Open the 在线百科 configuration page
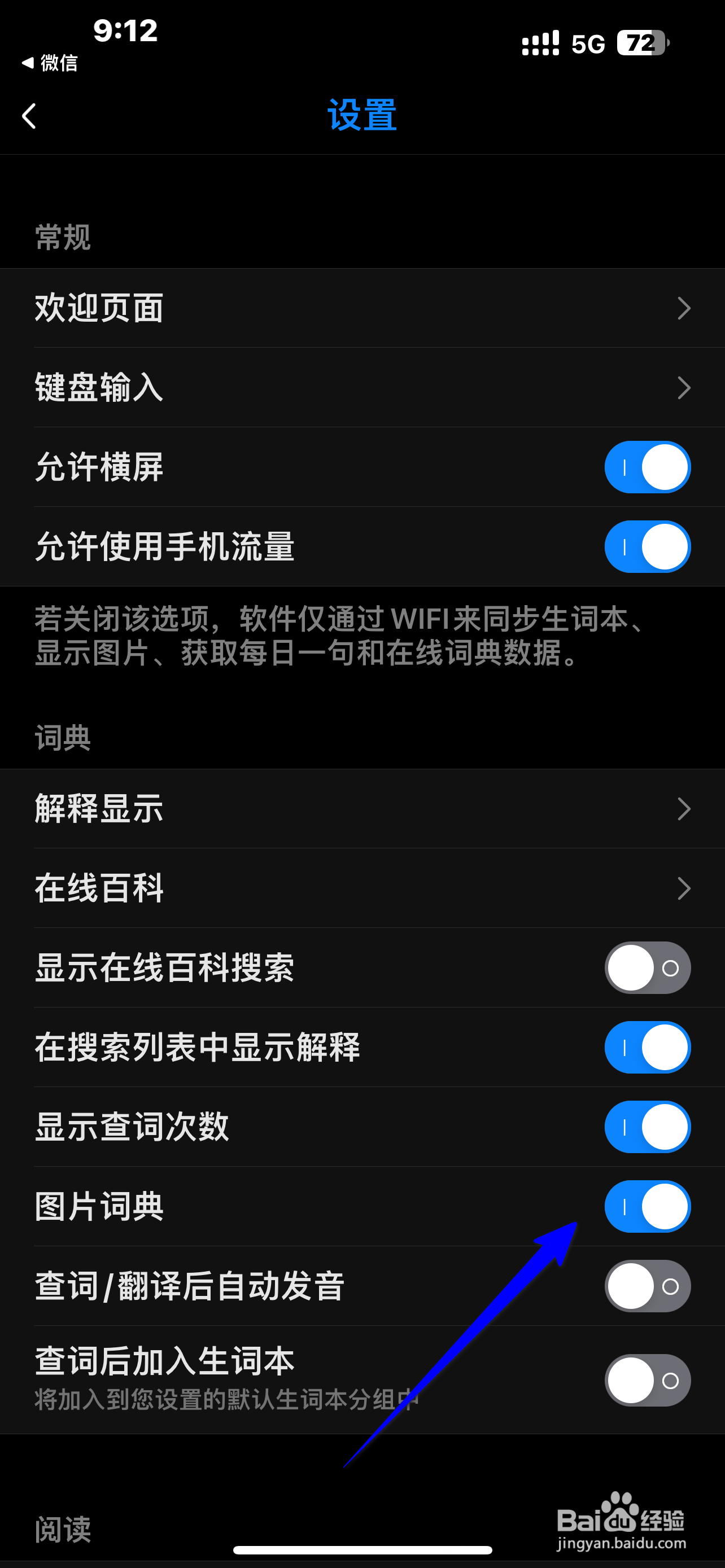Image resolution: width=725 pixels, height=1568 pixels. (x=362, y=888)
